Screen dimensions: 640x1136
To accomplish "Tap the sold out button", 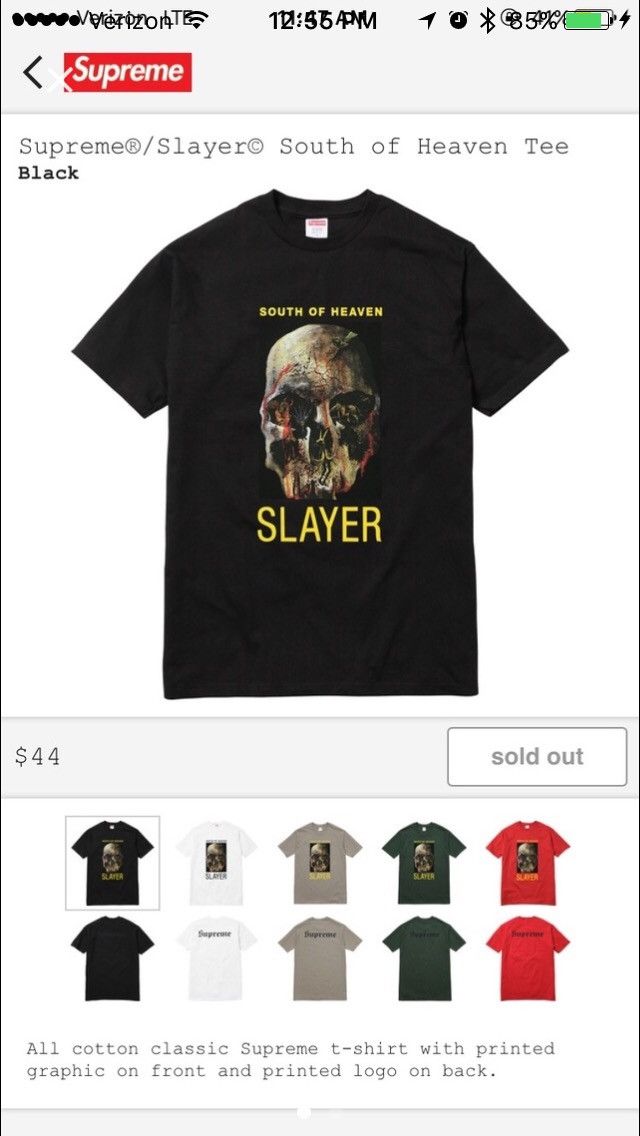I will (x=536, y=757).
